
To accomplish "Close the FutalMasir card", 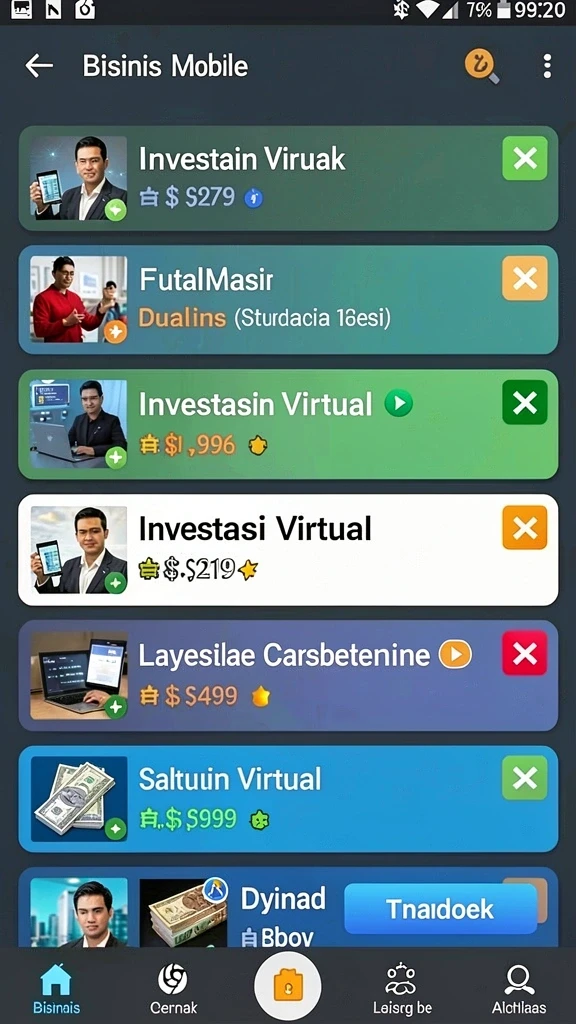I will (x=525, y=279).
